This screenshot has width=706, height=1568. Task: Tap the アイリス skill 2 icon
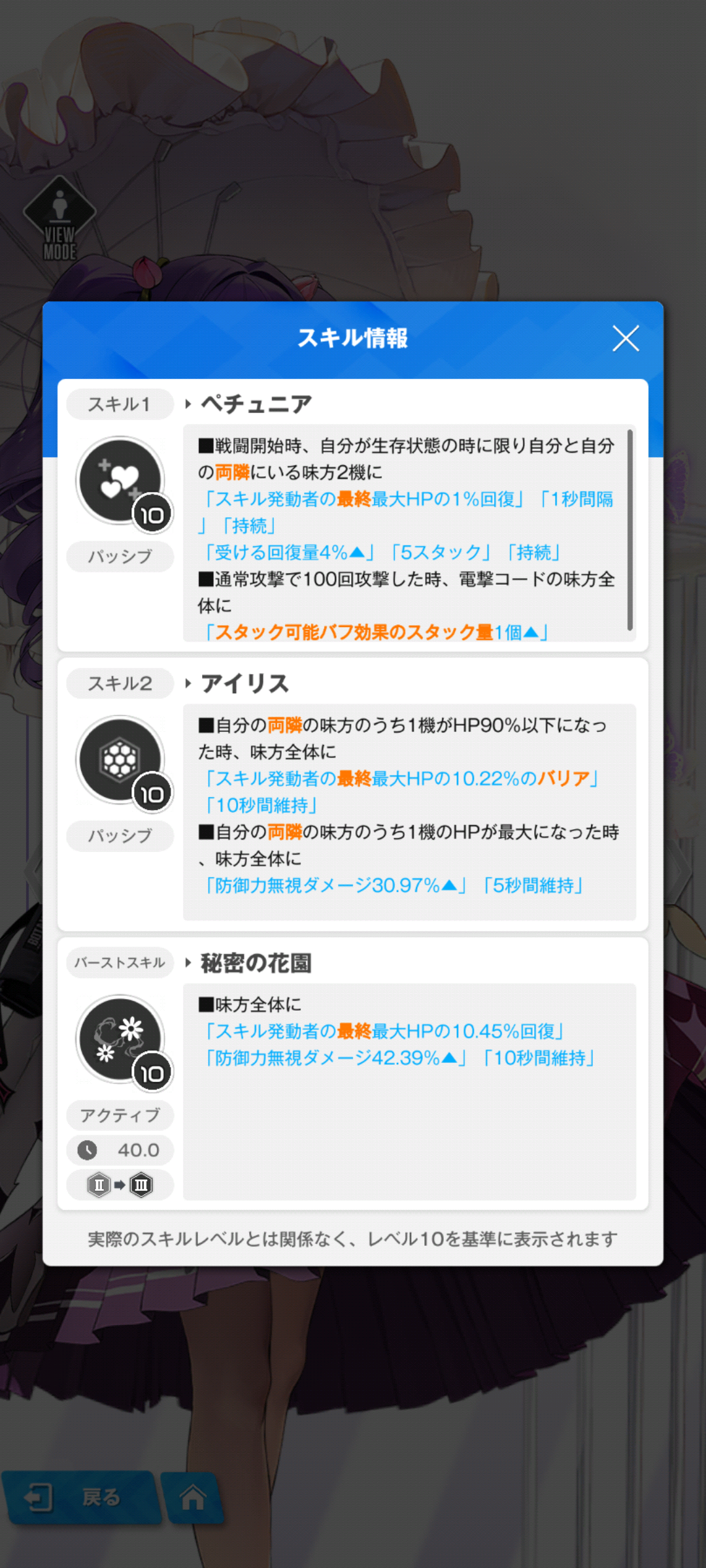pyautogui.click(x=120, y=760)
